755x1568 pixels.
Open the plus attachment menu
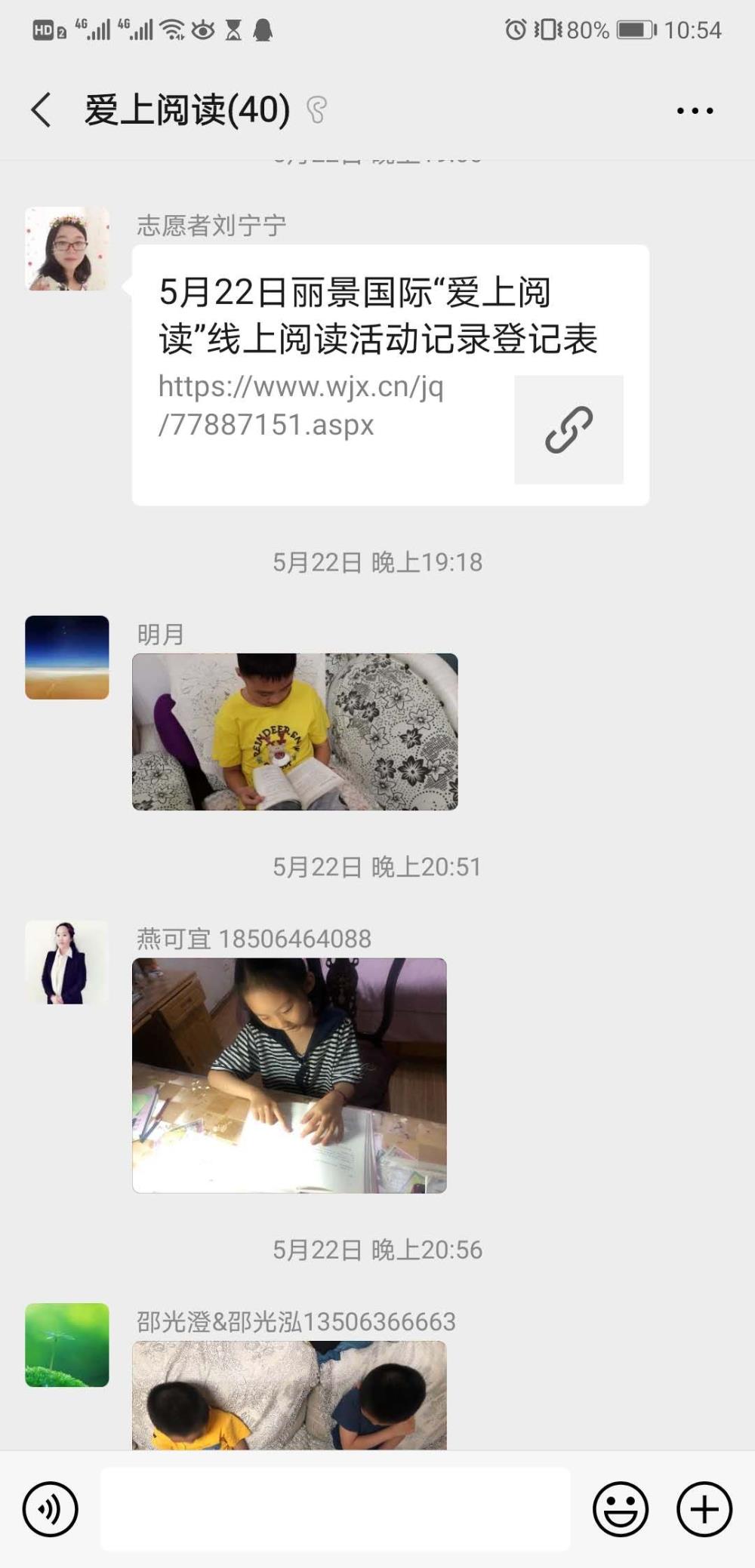click(704, 1509)
